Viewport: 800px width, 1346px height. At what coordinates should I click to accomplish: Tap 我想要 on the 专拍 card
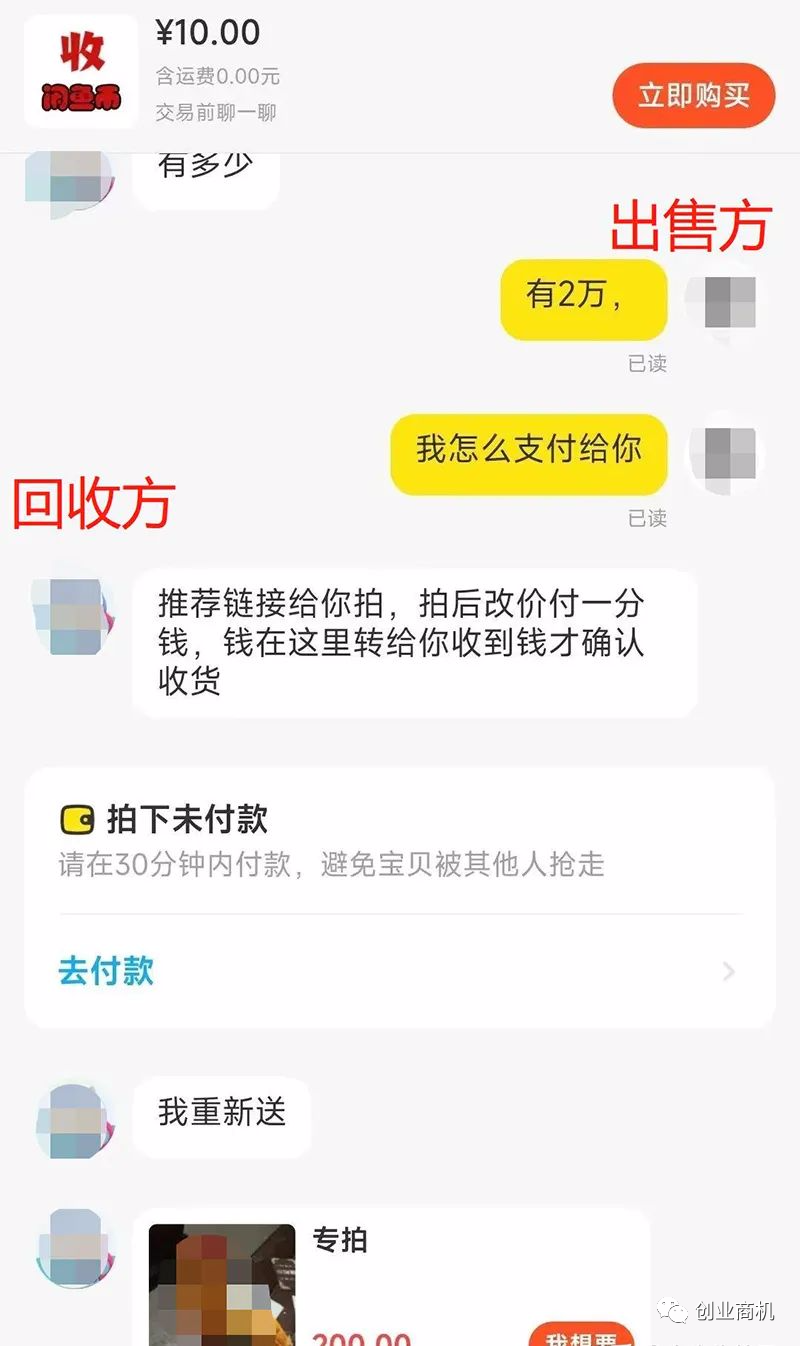581,1336
